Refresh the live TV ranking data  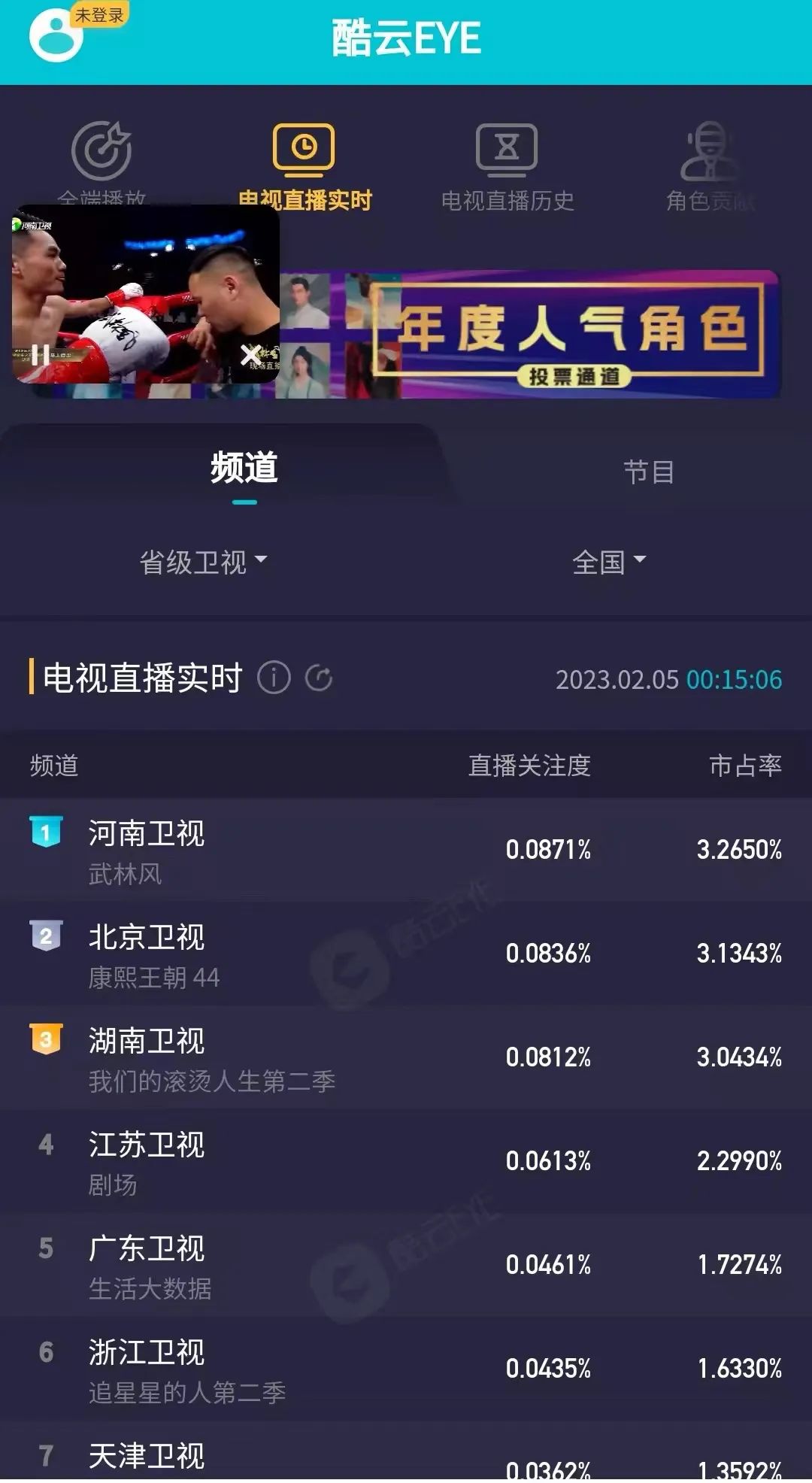319,678
